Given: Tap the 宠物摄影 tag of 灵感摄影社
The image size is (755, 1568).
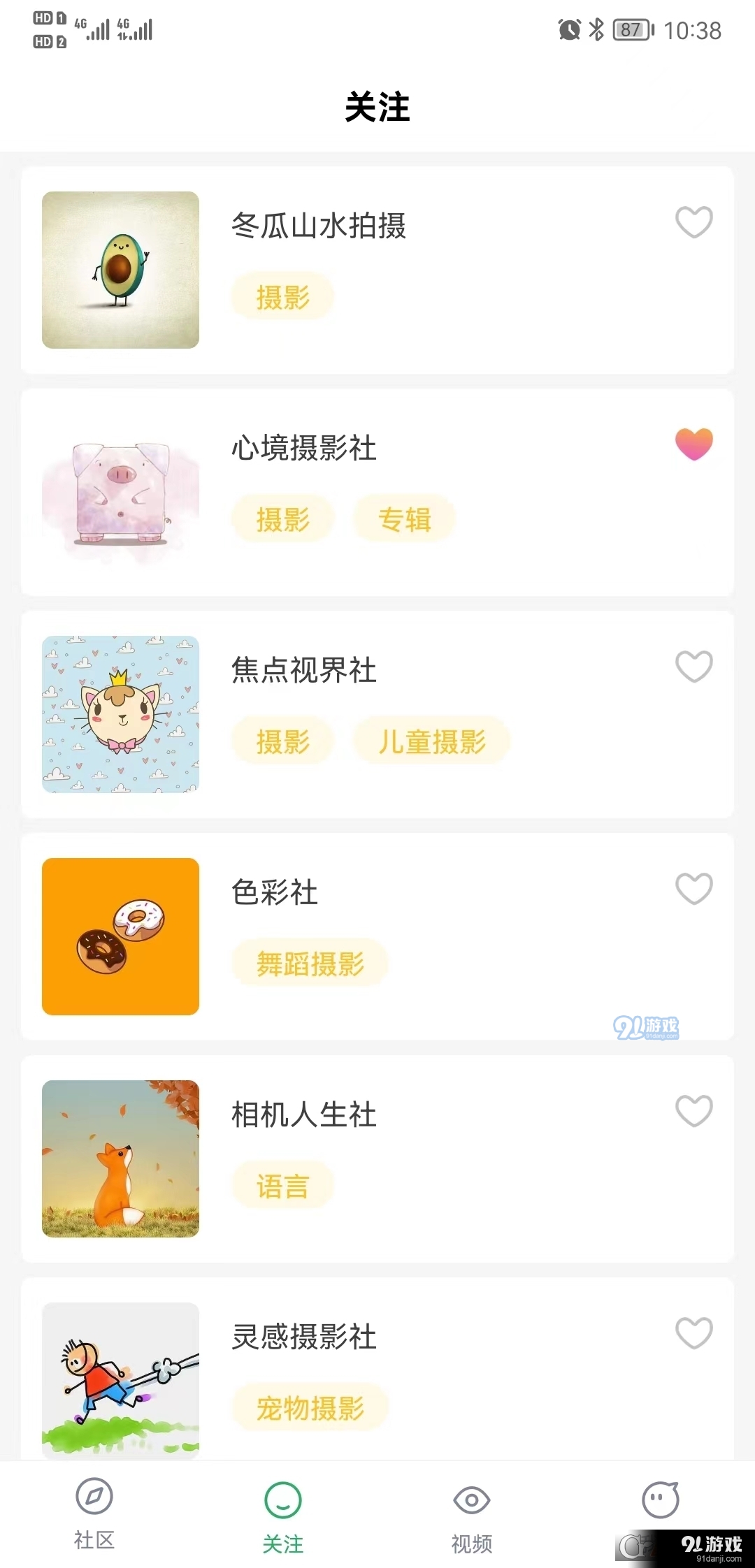Looking at the screenshot, I should (309, 1407).
